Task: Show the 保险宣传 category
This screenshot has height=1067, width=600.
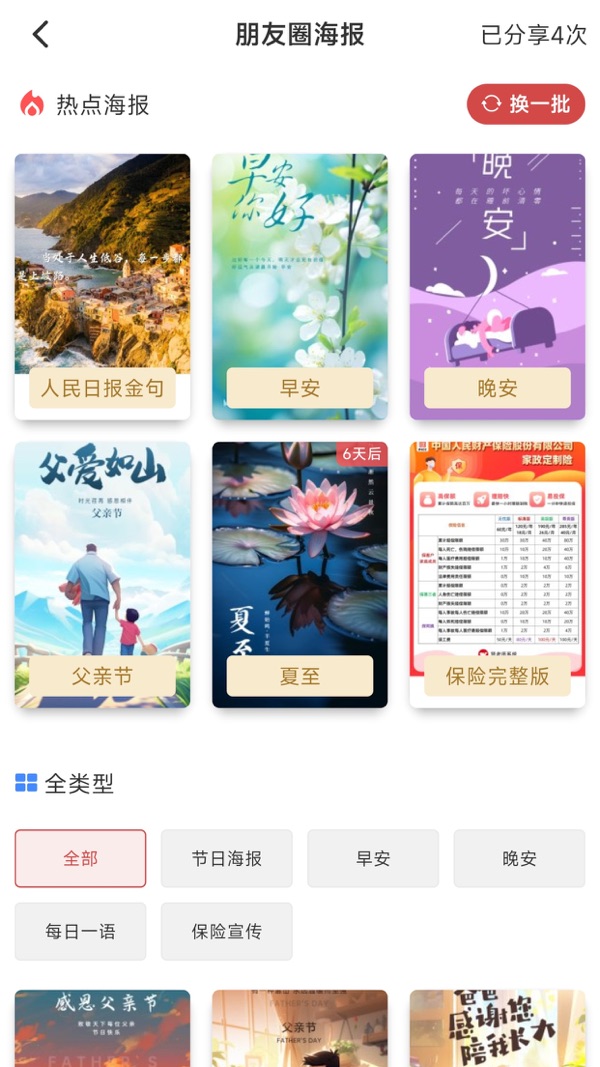Action: click(x=227, y=931)
